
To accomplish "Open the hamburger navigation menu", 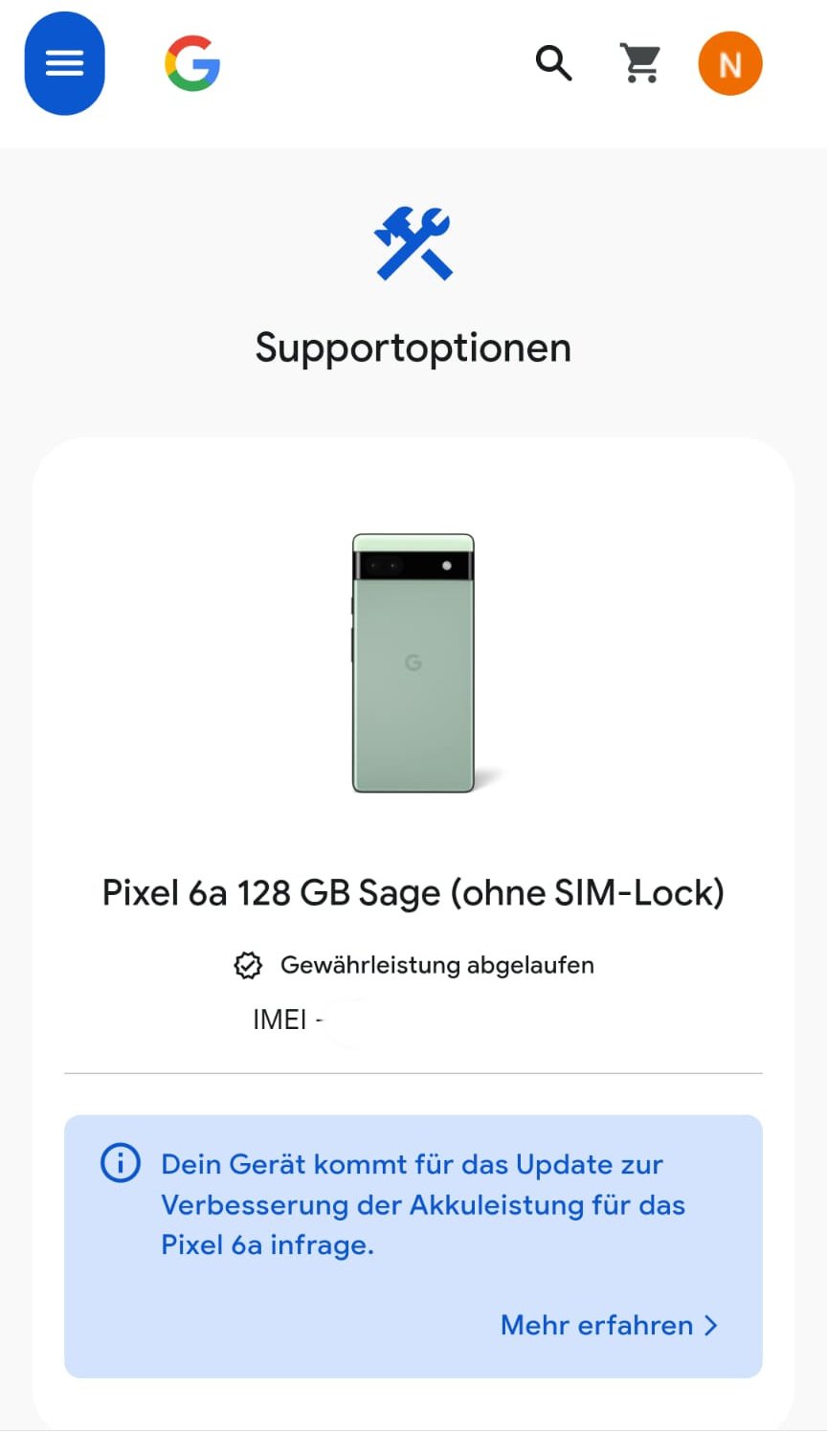I will tap(64, 64).
